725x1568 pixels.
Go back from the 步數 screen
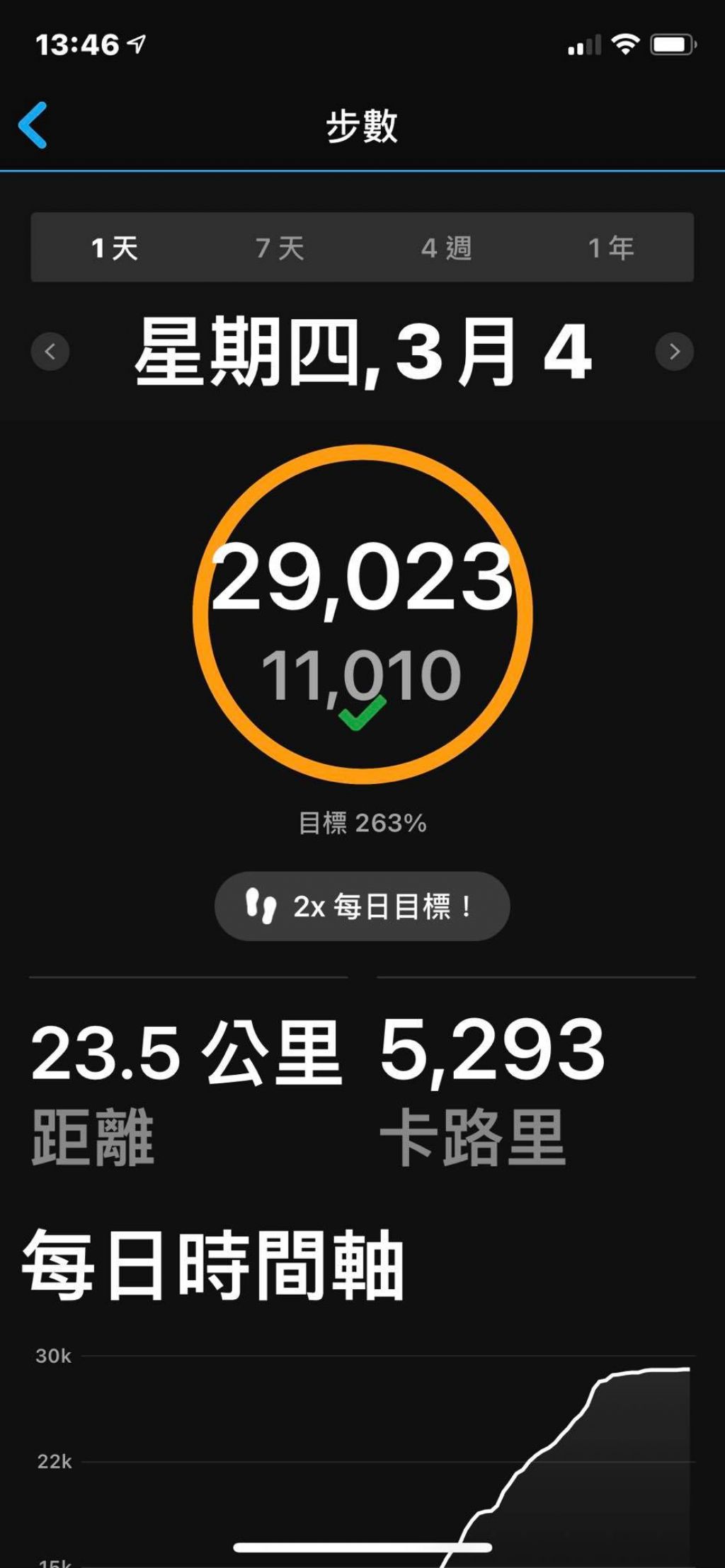(x=33, y=125)
